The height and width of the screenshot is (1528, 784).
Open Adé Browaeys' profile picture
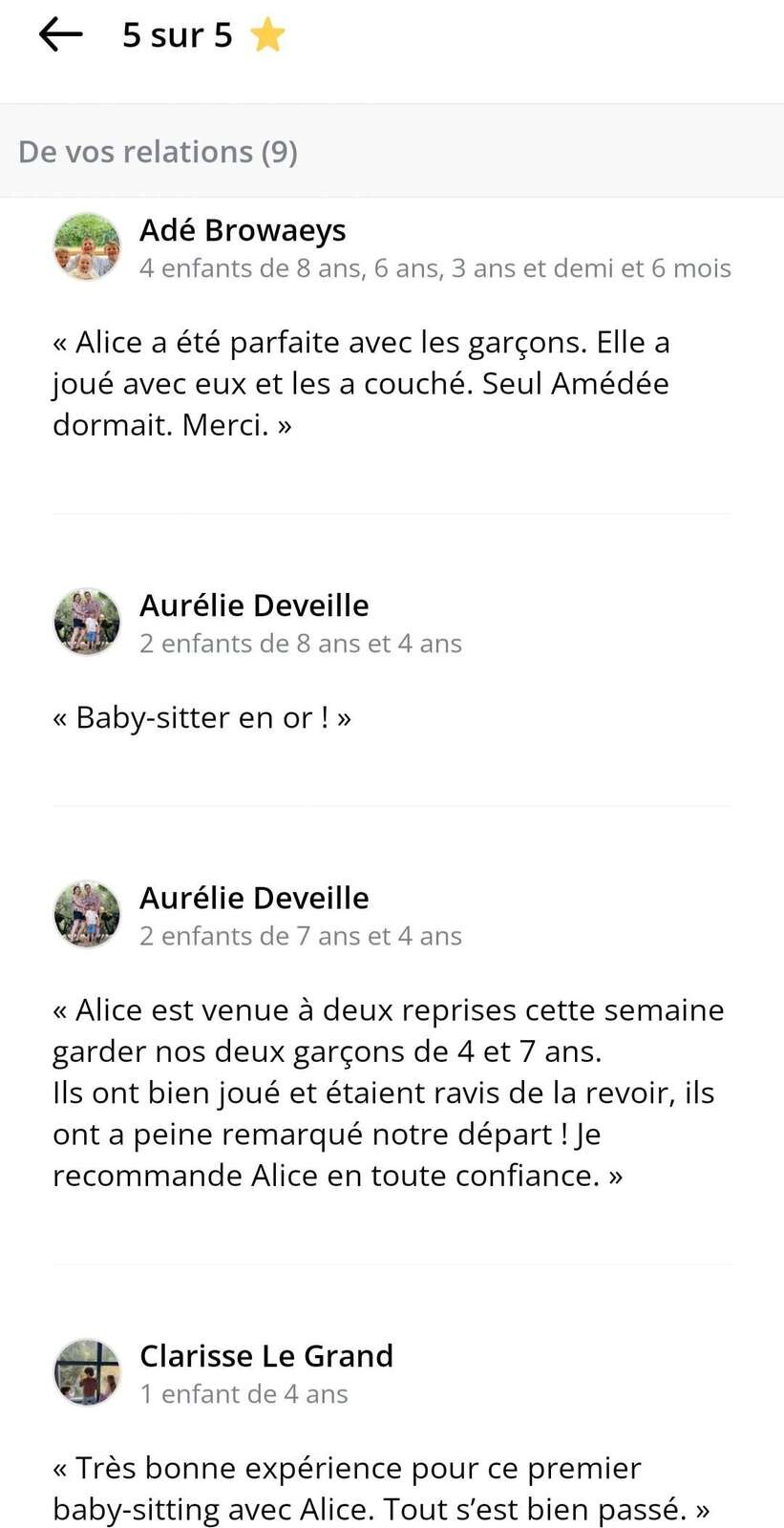(x=87, y=246)
